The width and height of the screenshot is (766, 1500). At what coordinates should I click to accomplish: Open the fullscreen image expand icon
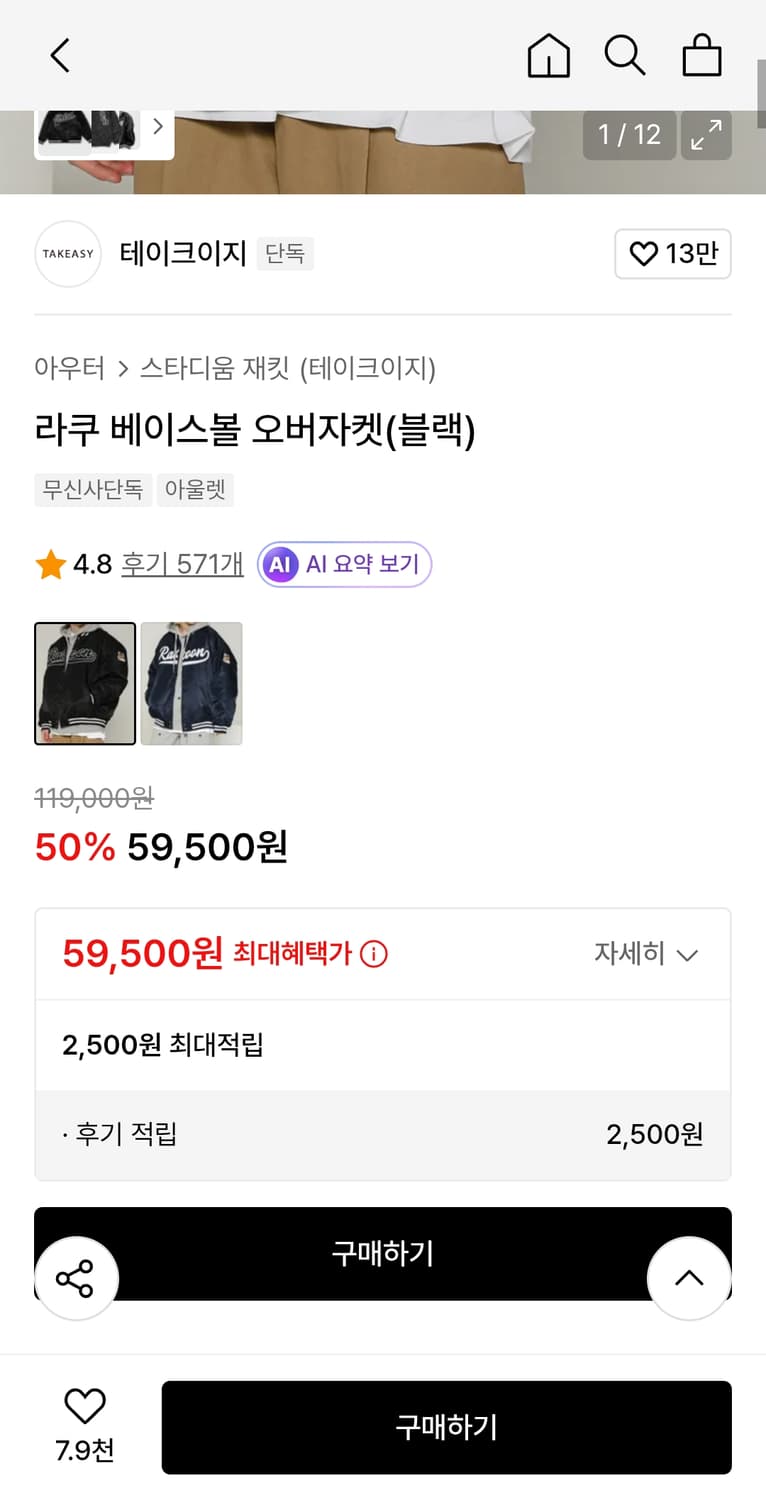[708, 135]
